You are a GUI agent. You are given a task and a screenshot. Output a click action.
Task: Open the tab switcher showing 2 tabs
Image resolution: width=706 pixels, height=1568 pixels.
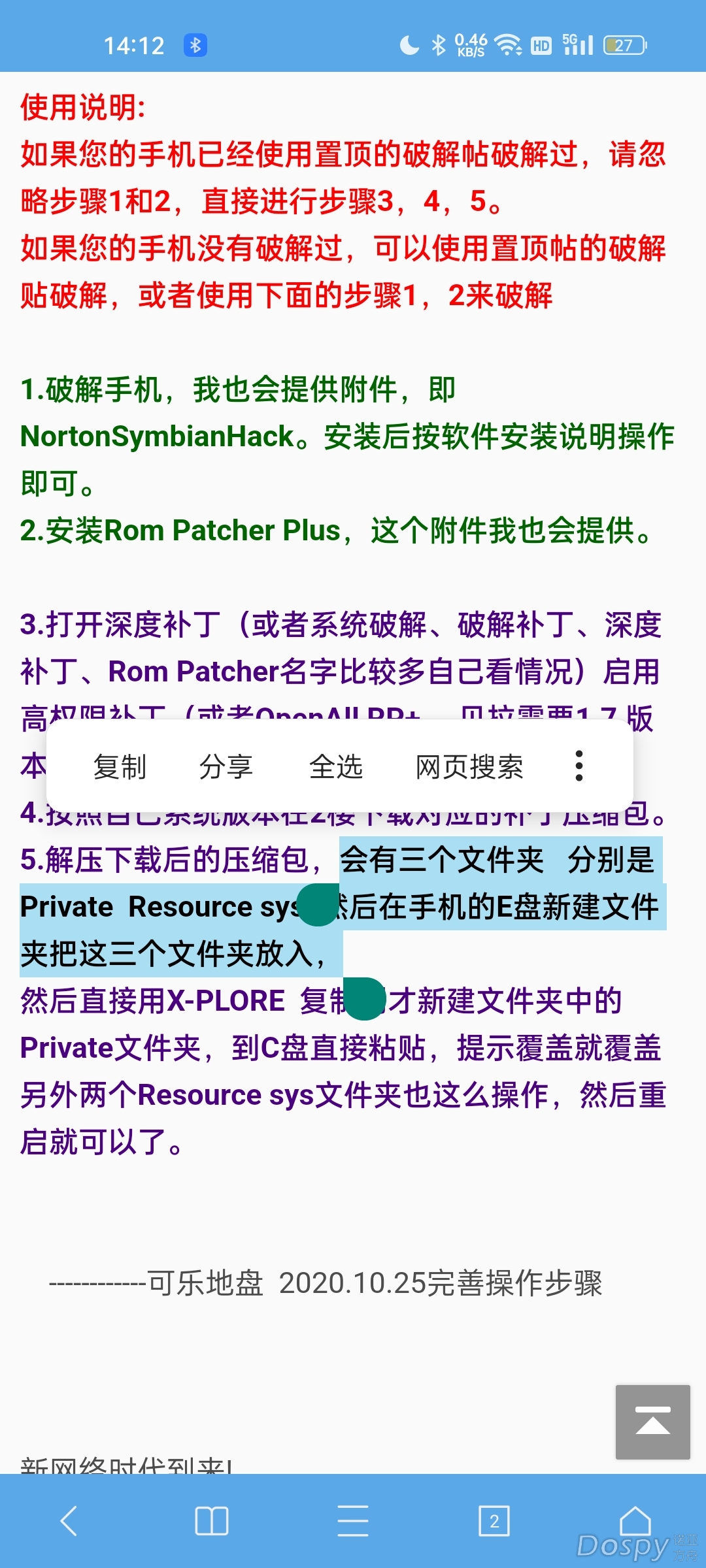tap(494, 1521)
